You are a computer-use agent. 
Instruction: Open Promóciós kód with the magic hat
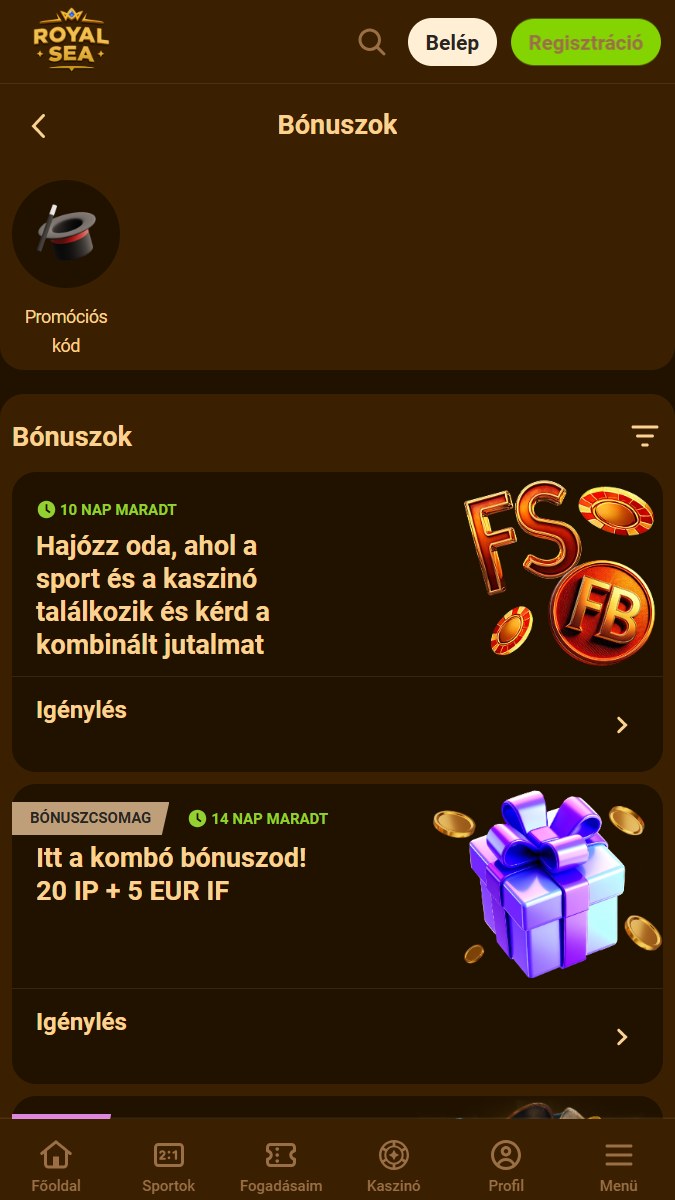[66, 268]
